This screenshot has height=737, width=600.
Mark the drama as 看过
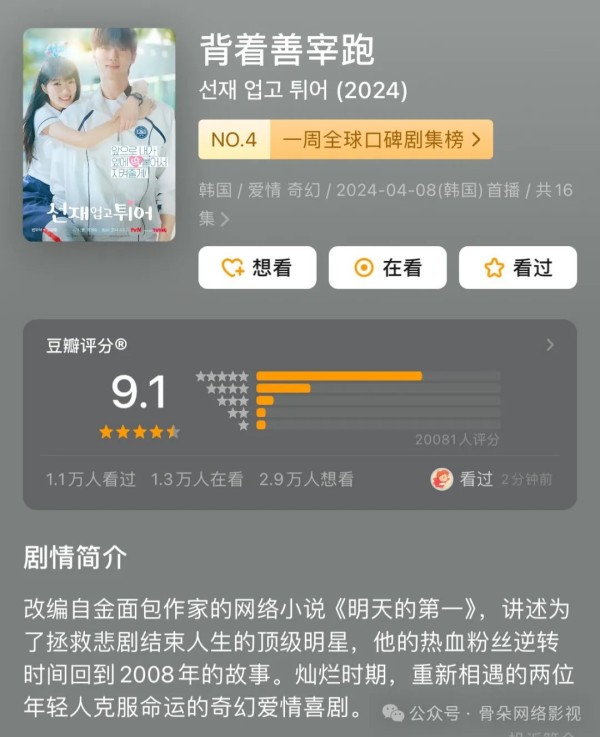click(x=517, y=268)
